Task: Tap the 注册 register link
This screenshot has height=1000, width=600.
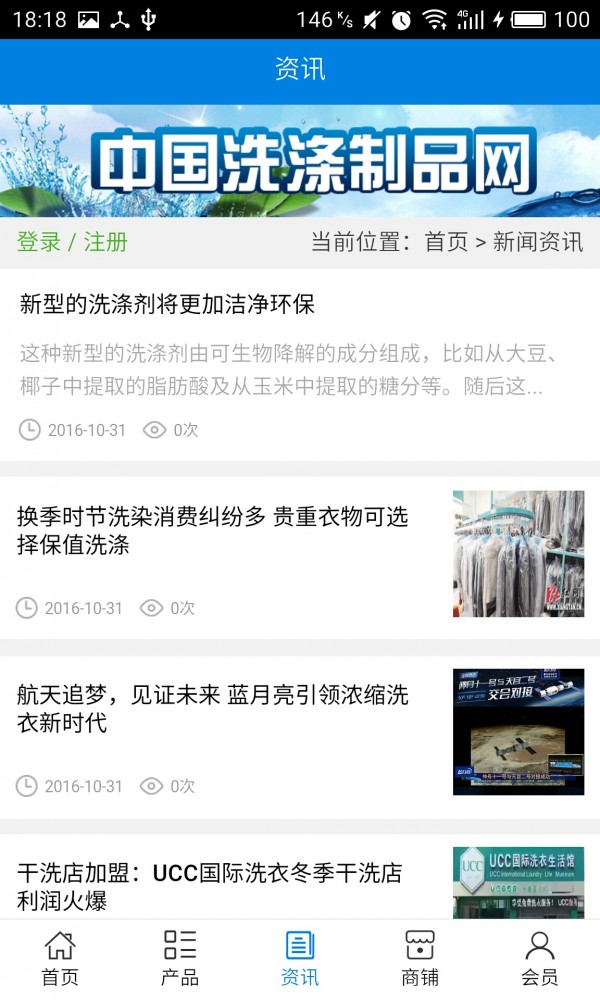Action: 105,242
